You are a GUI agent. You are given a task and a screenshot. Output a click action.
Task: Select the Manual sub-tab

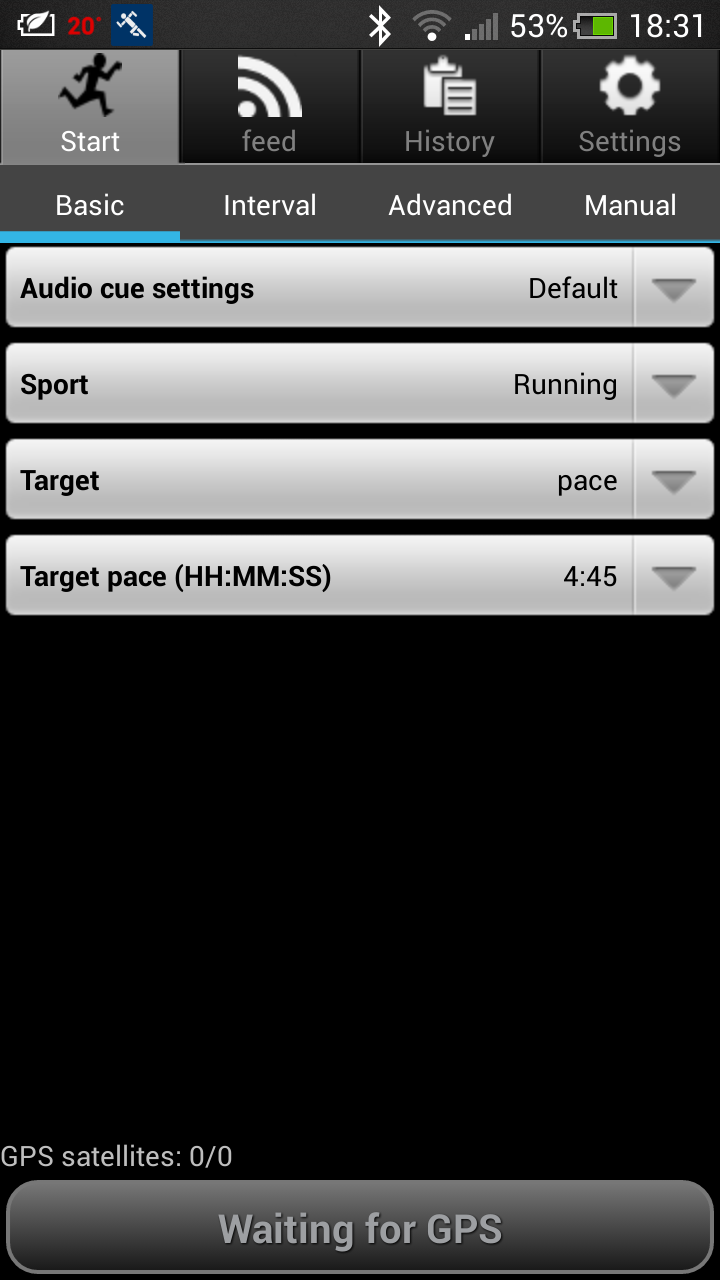630,205
